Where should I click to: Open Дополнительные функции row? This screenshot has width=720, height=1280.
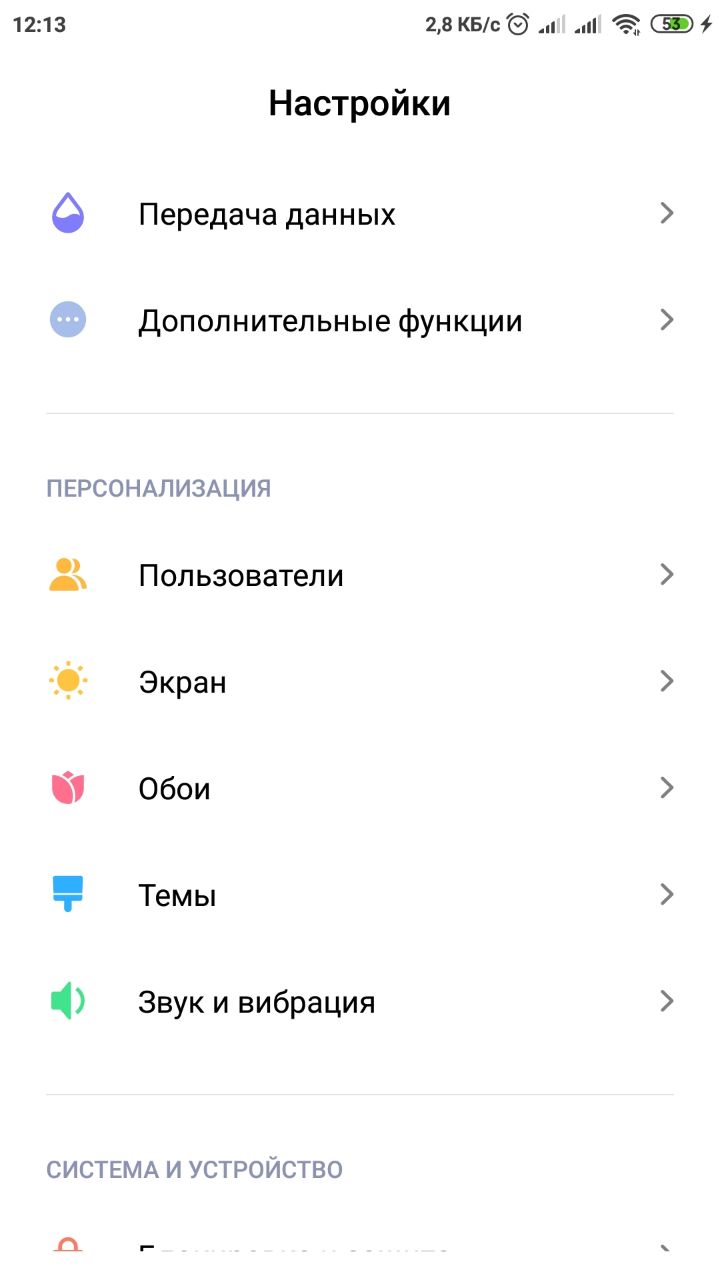coord(360,321)
